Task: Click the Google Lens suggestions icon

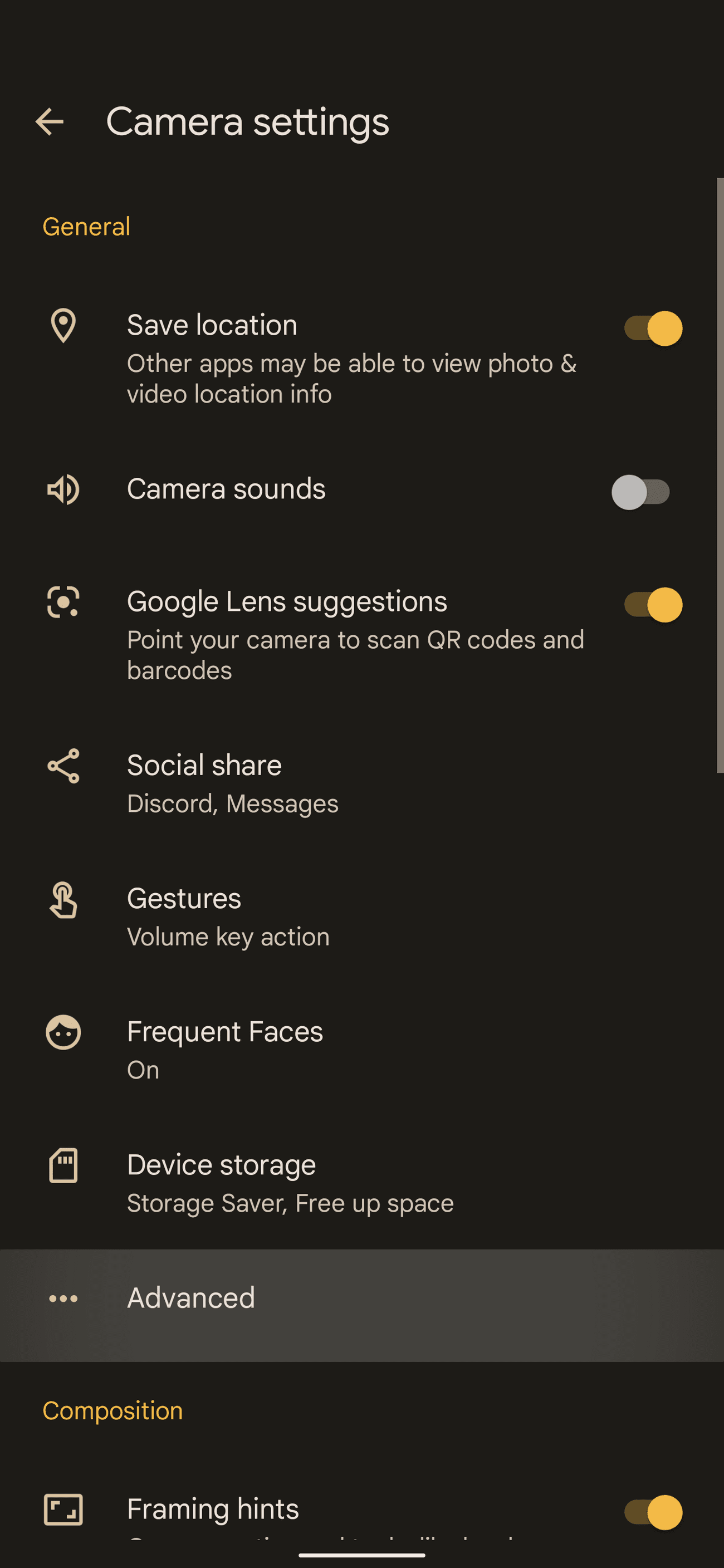Action: point(64,602)
